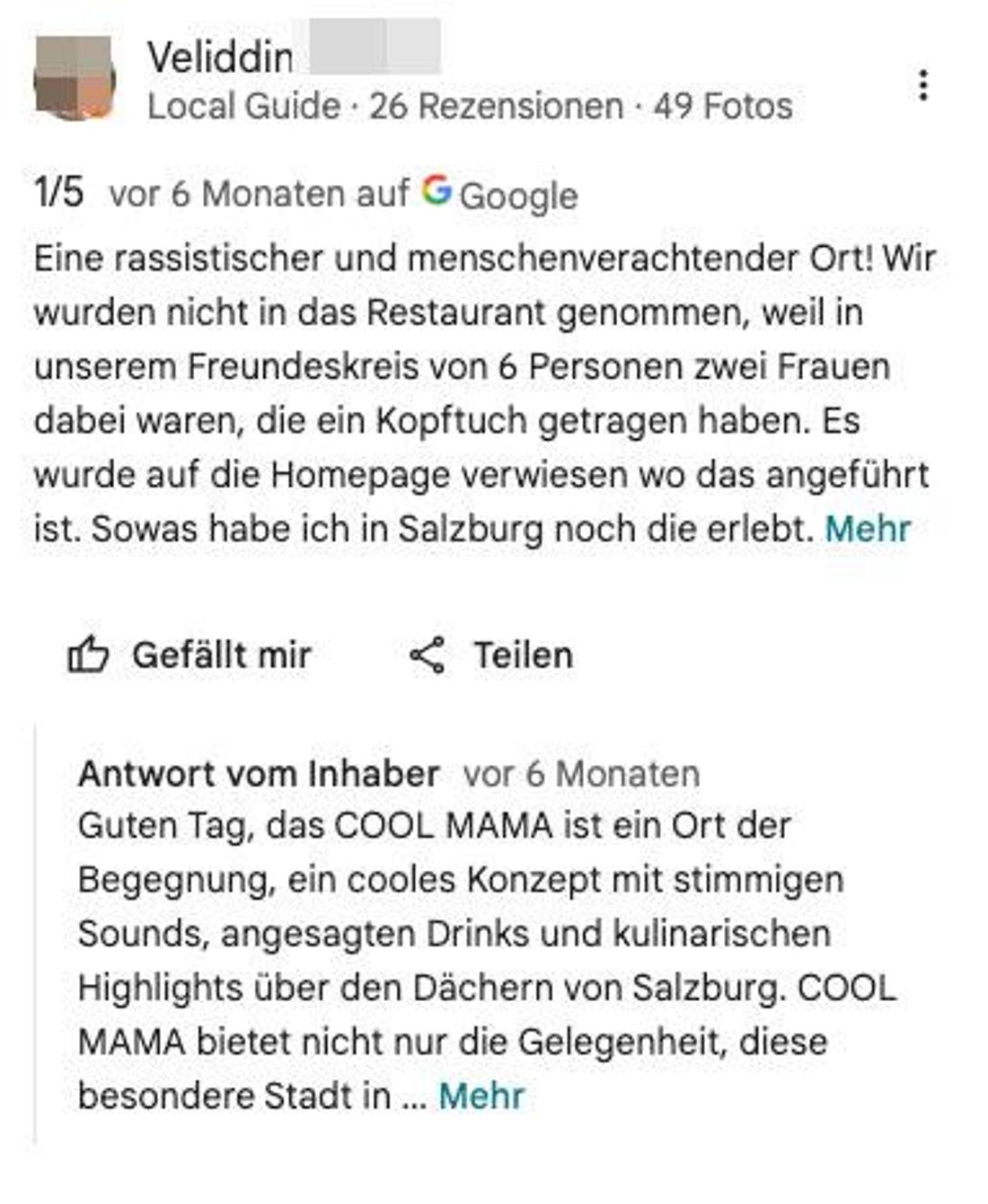
Task: Share the review via Teilen
Action: (x=490, y=655)
